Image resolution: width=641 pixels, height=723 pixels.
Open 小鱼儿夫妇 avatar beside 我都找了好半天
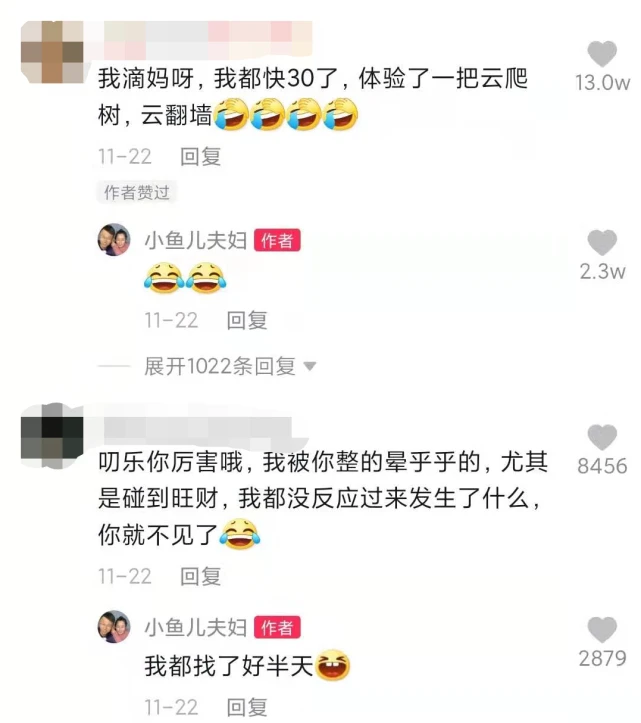(113, 627)
